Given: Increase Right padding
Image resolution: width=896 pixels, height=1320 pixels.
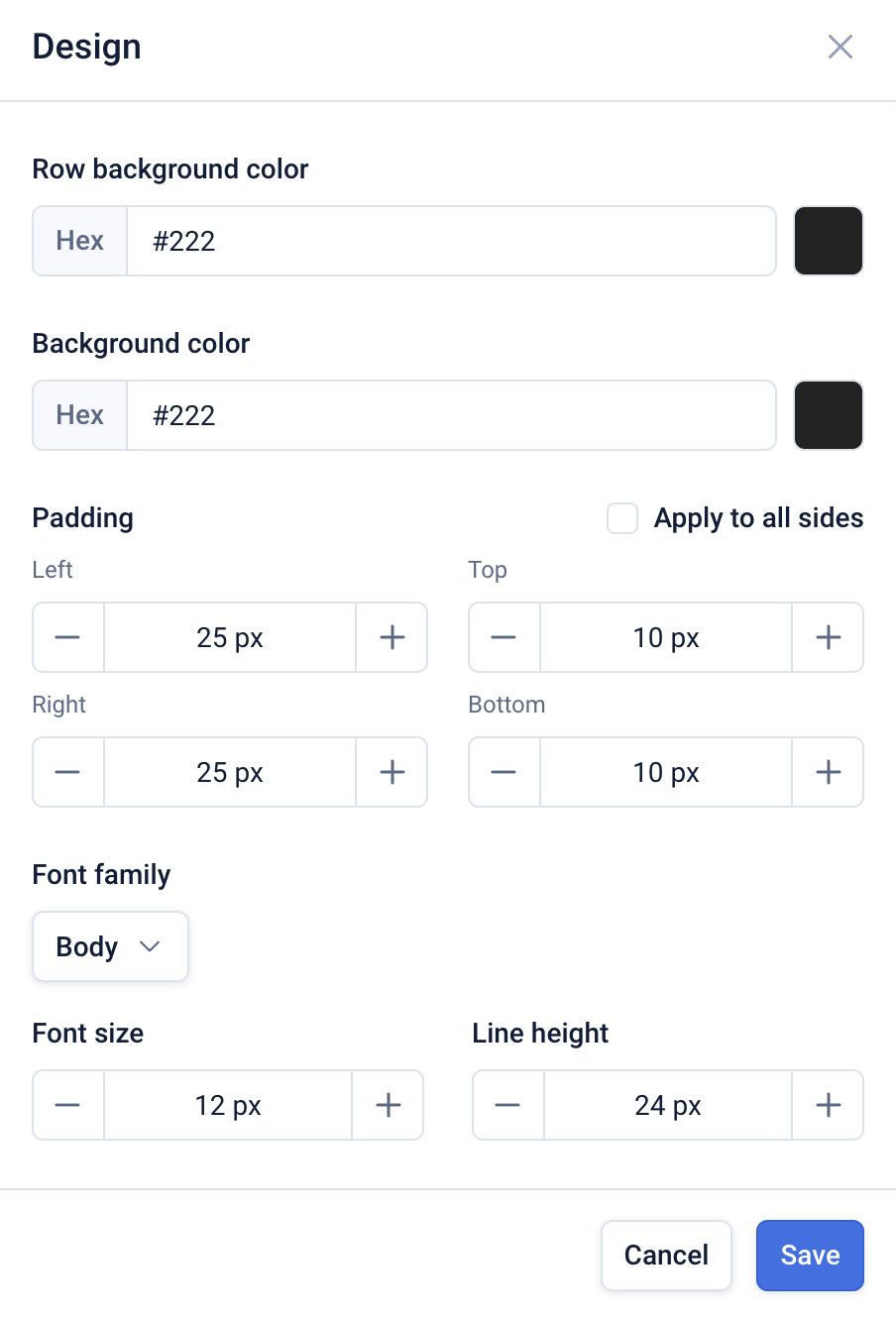Looking at the screenshot, I should [x=392, y=772].
